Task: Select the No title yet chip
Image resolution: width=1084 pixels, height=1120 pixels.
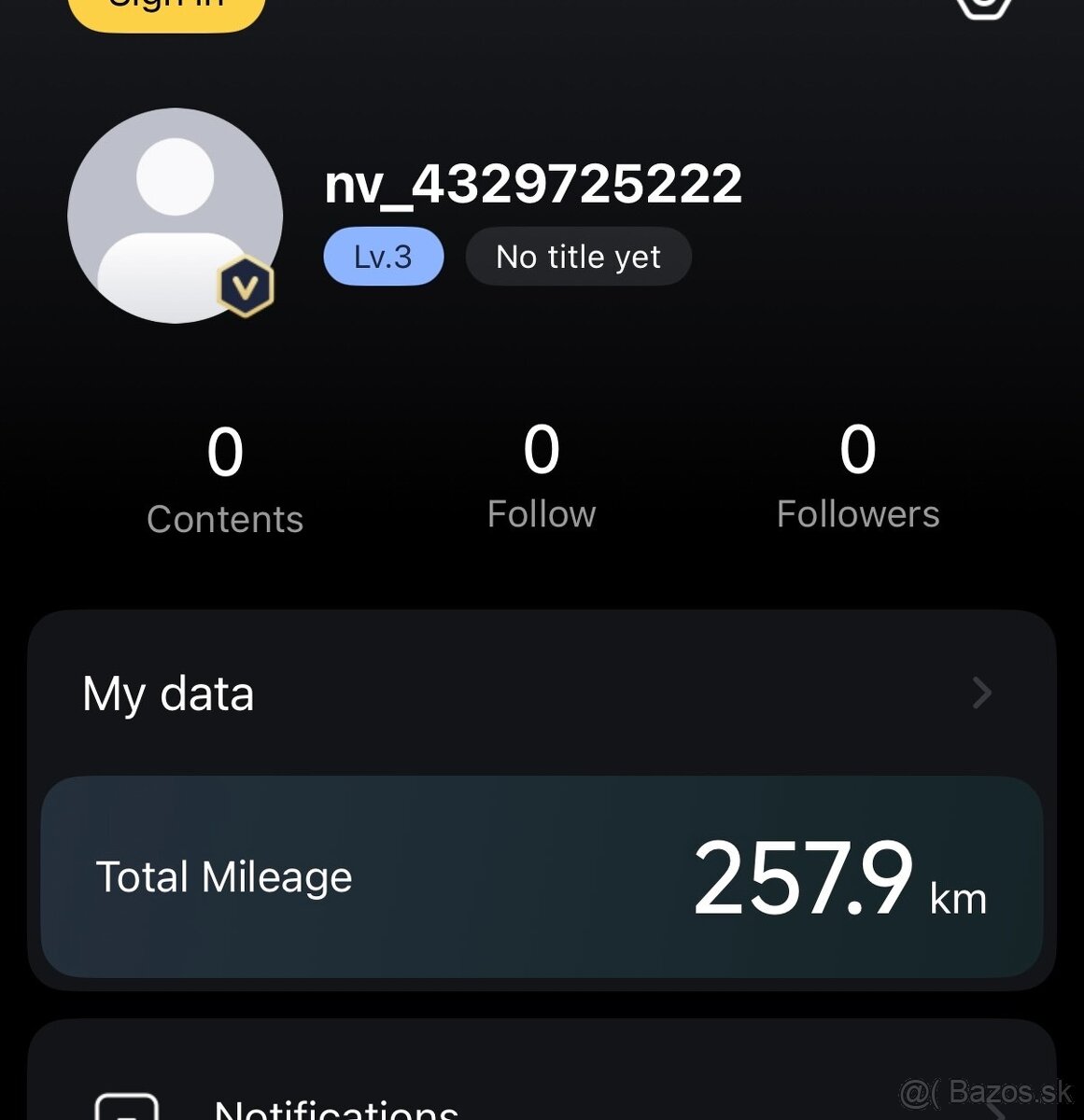Action: point(578,257)
